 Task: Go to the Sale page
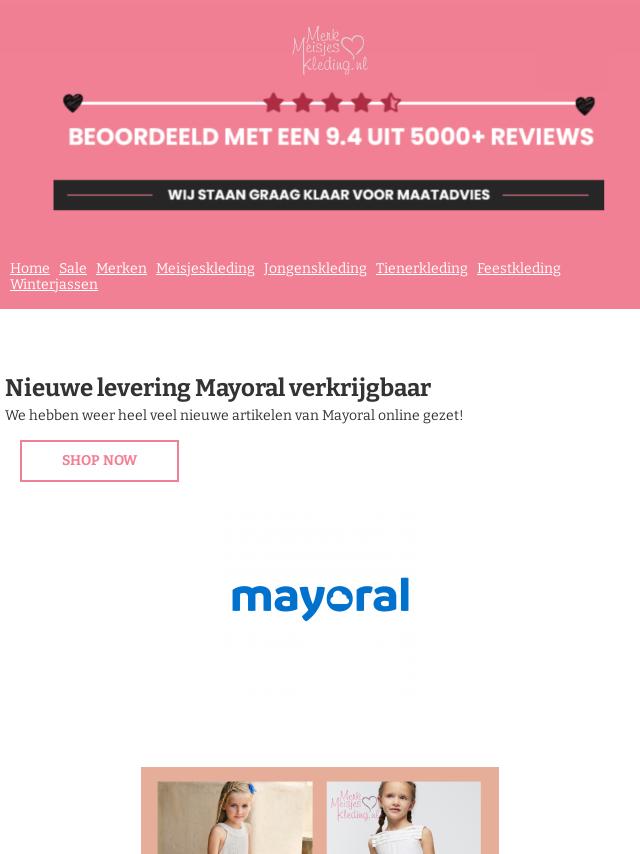[73, 268]
